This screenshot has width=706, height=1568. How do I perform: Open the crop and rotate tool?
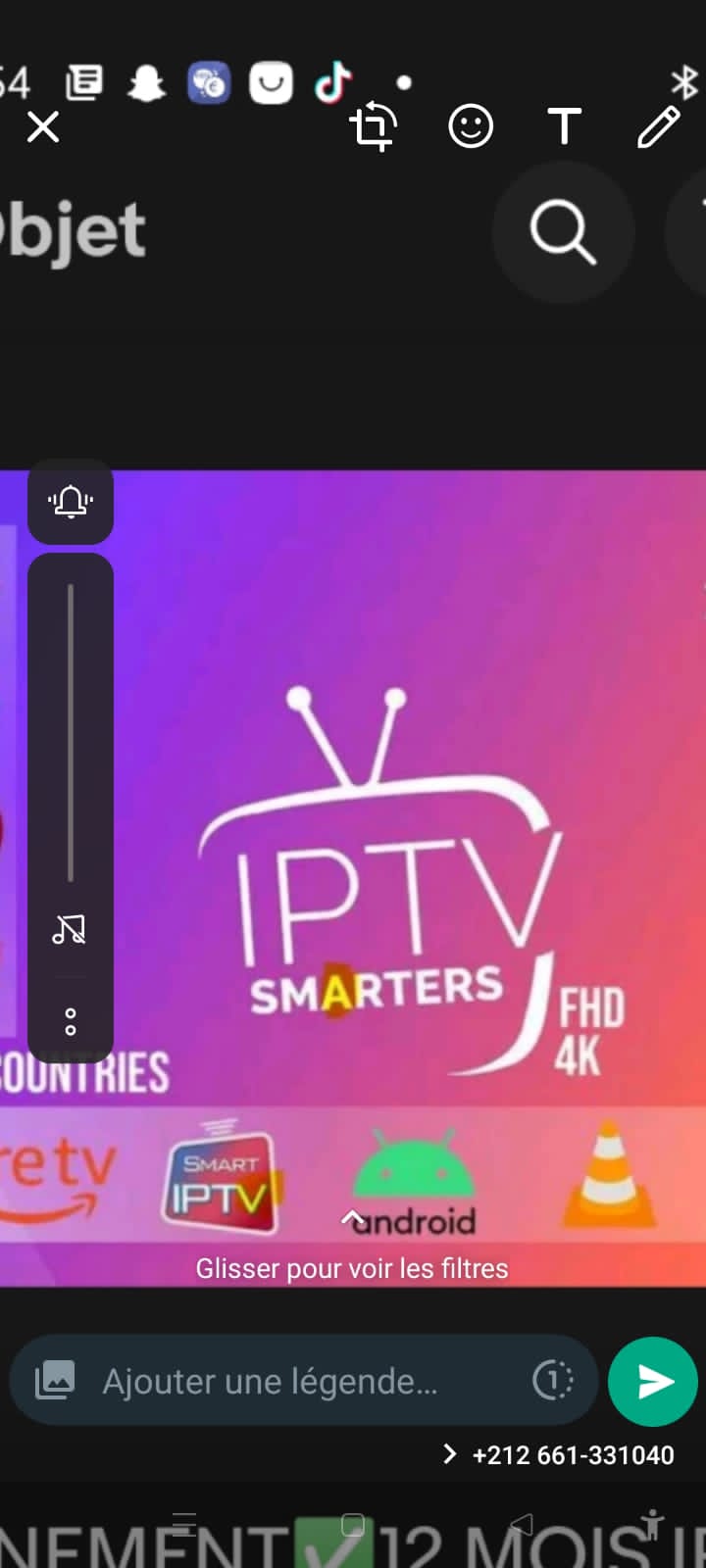373,126
